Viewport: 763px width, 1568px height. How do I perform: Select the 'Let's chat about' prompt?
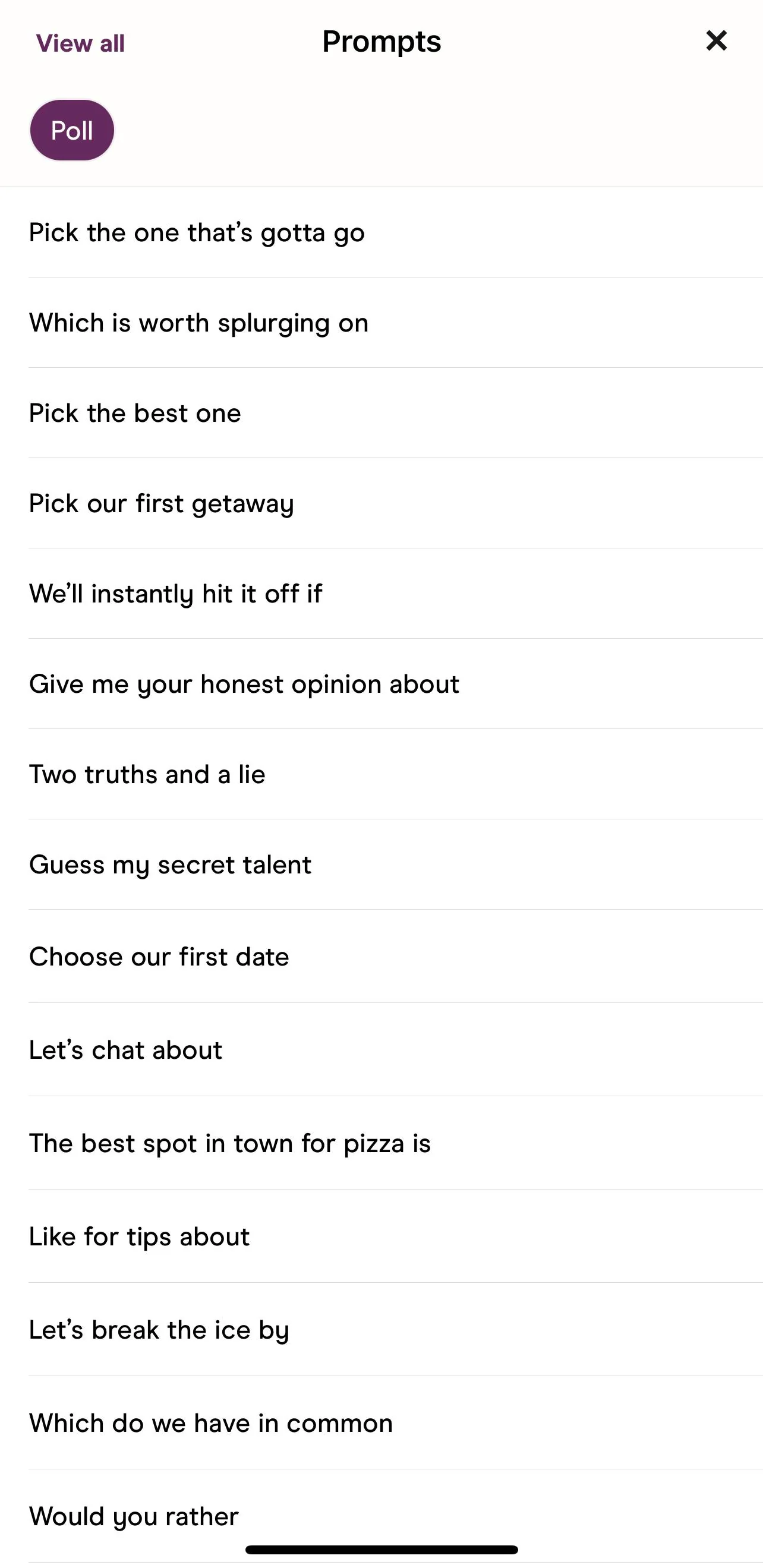(x=125, y=1049)
